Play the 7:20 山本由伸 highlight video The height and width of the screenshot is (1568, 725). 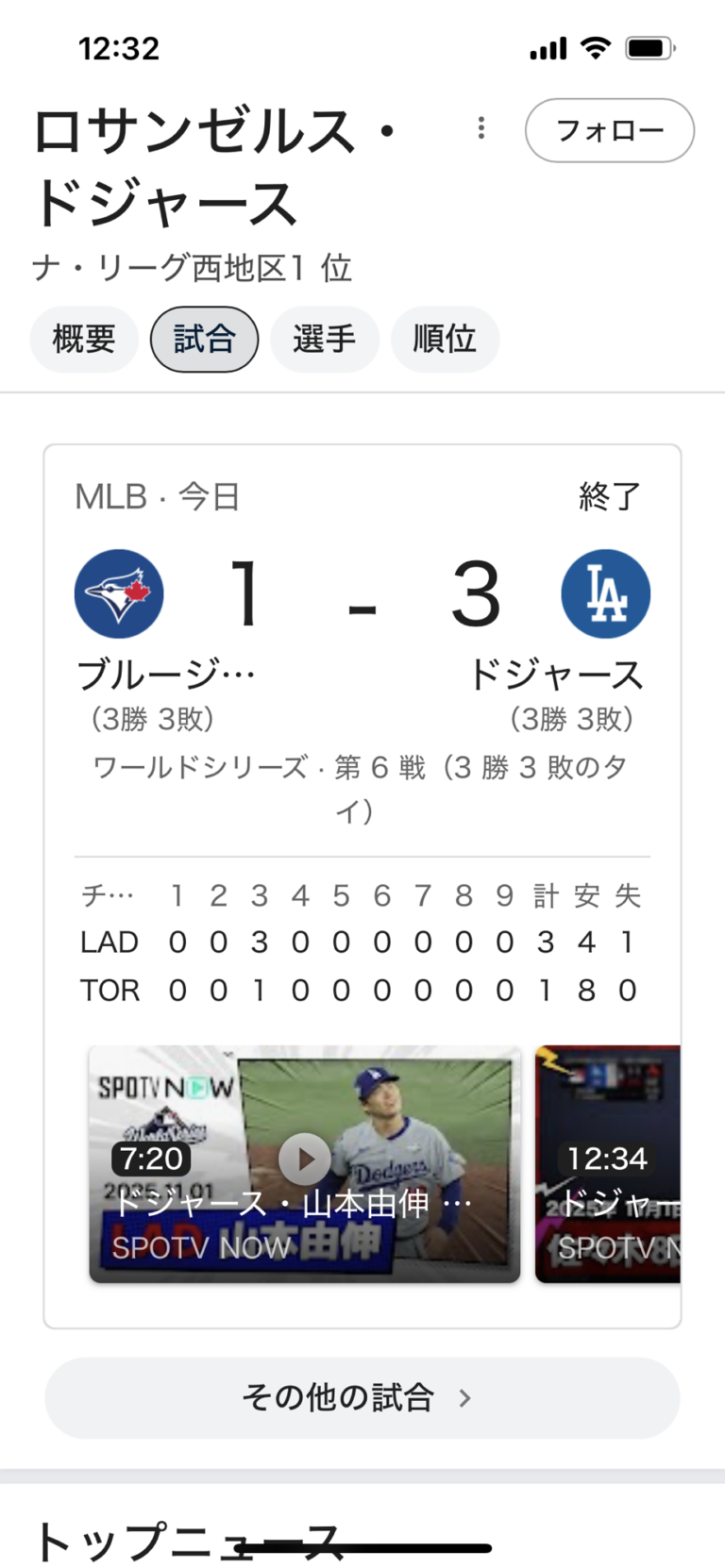click(x=304, y=1160)
